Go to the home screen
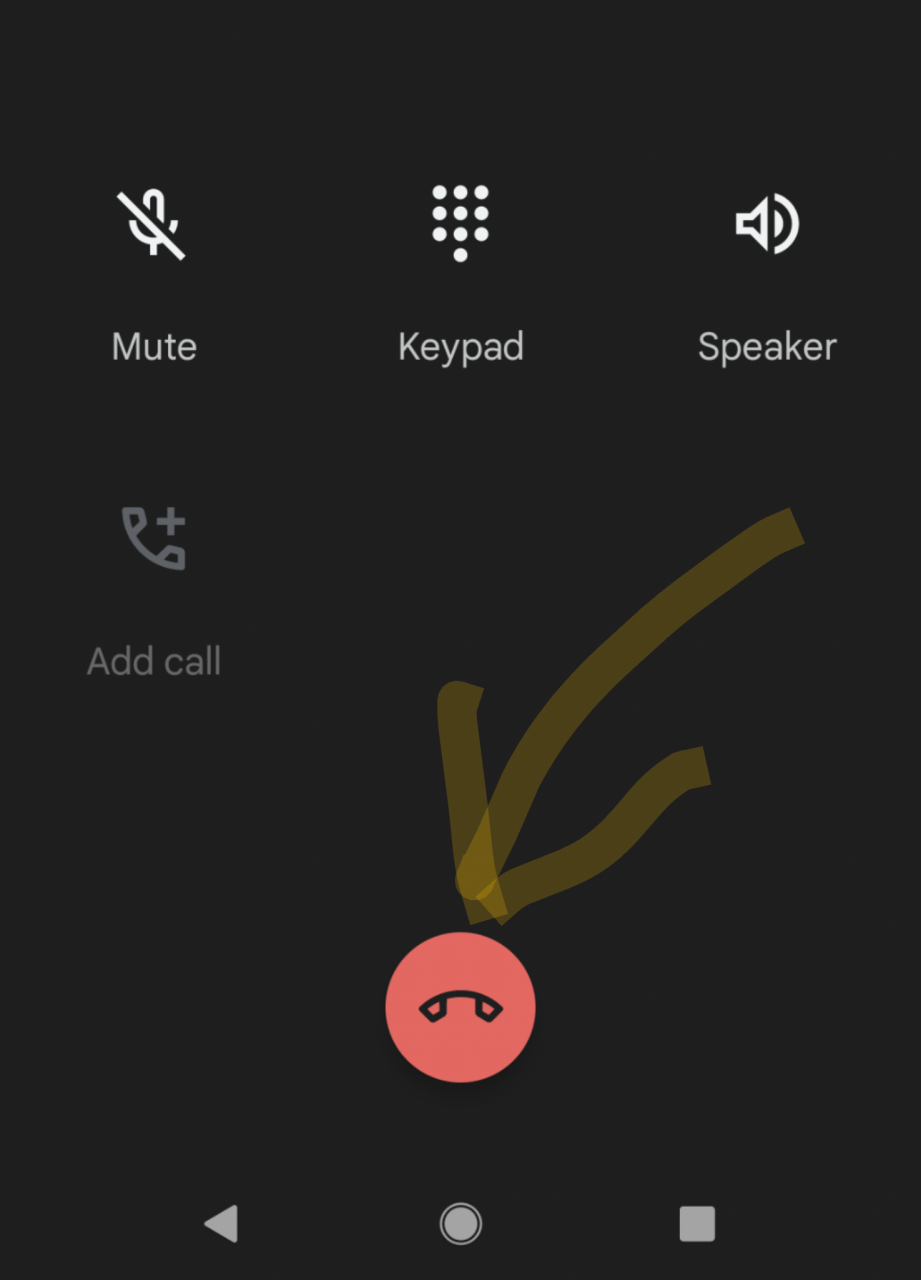This screenshot has height=1280, width=921. 460,1223
